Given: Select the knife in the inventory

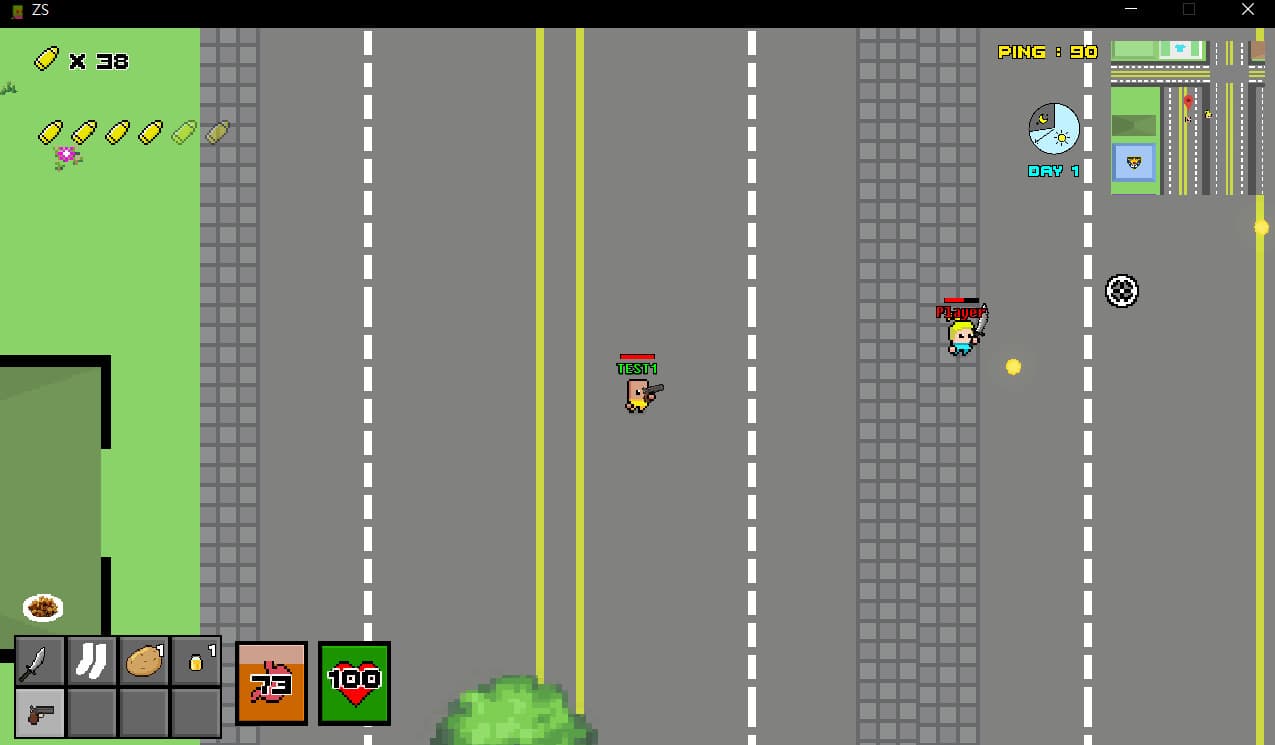Looking at the screenshot, I should coord(40,662).
